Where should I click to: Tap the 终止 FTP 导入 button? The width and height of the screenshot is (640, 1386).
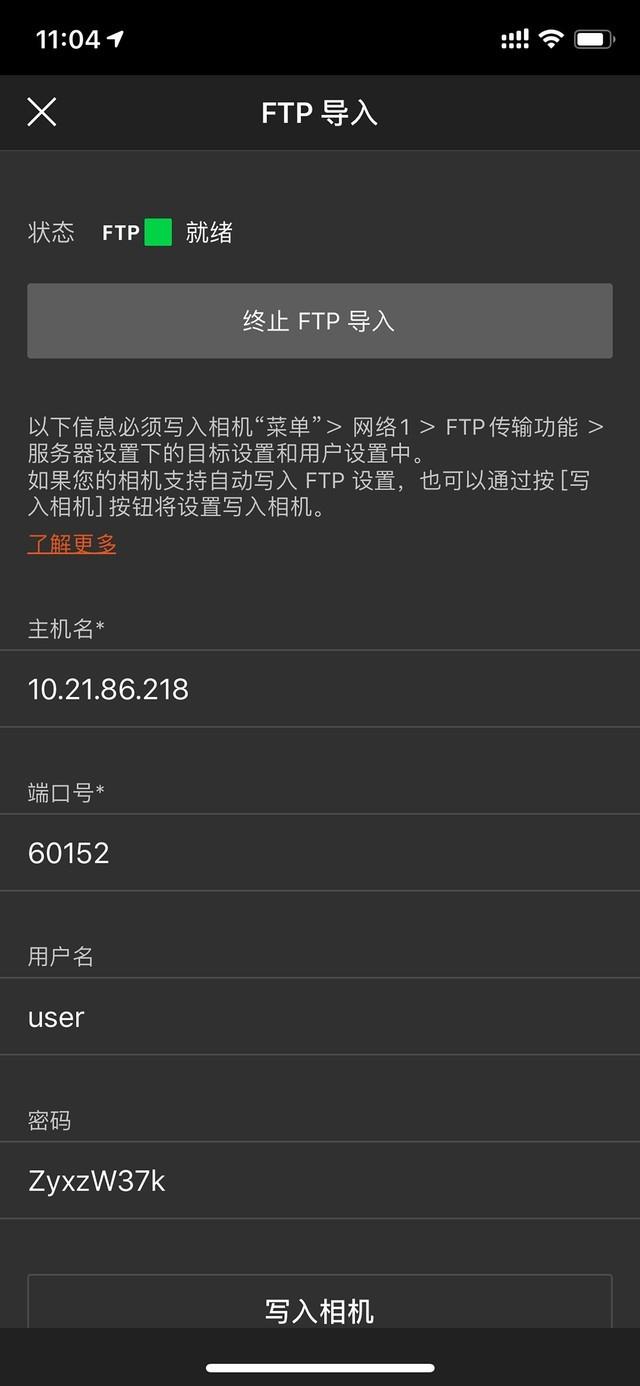320,321
